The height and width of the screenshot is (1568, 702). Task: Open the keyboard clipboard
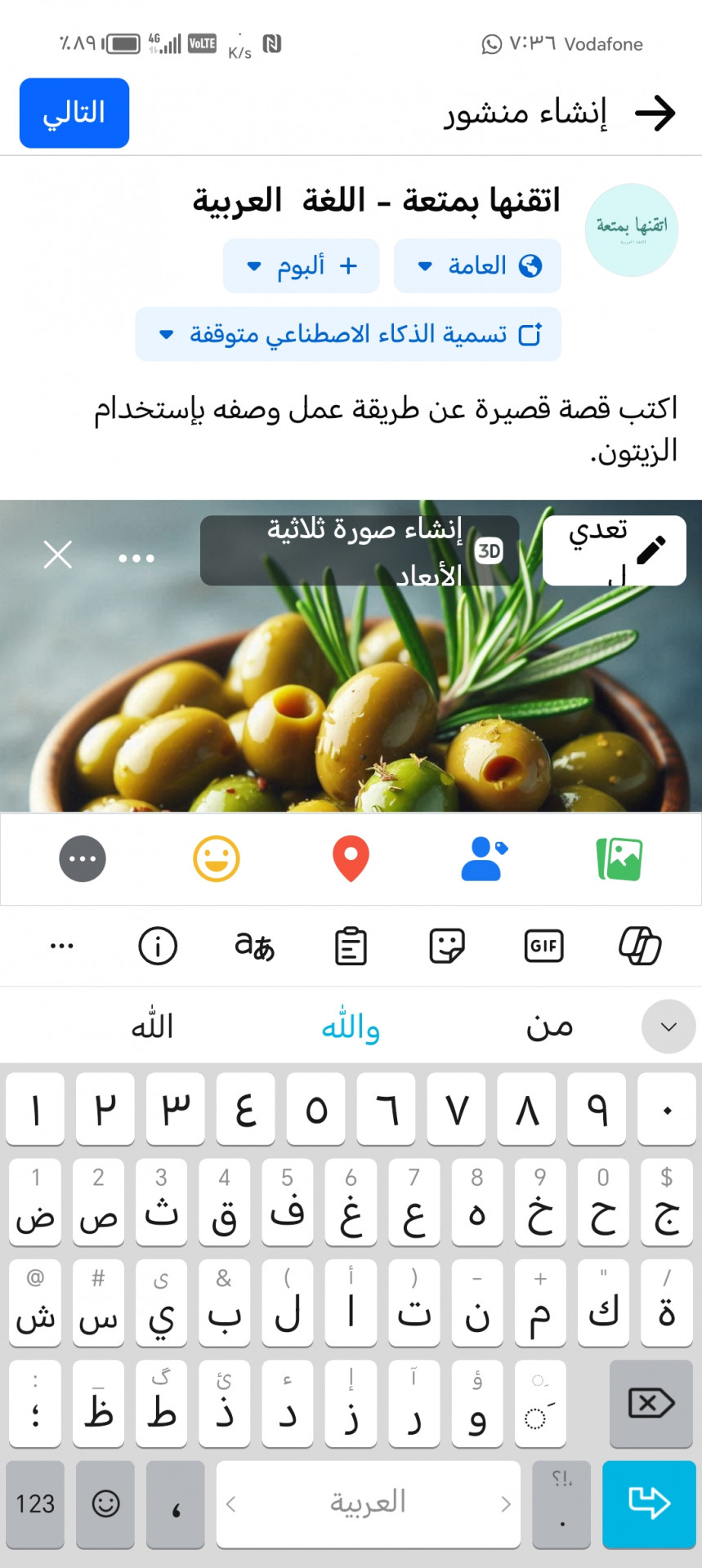click(x=351, y=946)
